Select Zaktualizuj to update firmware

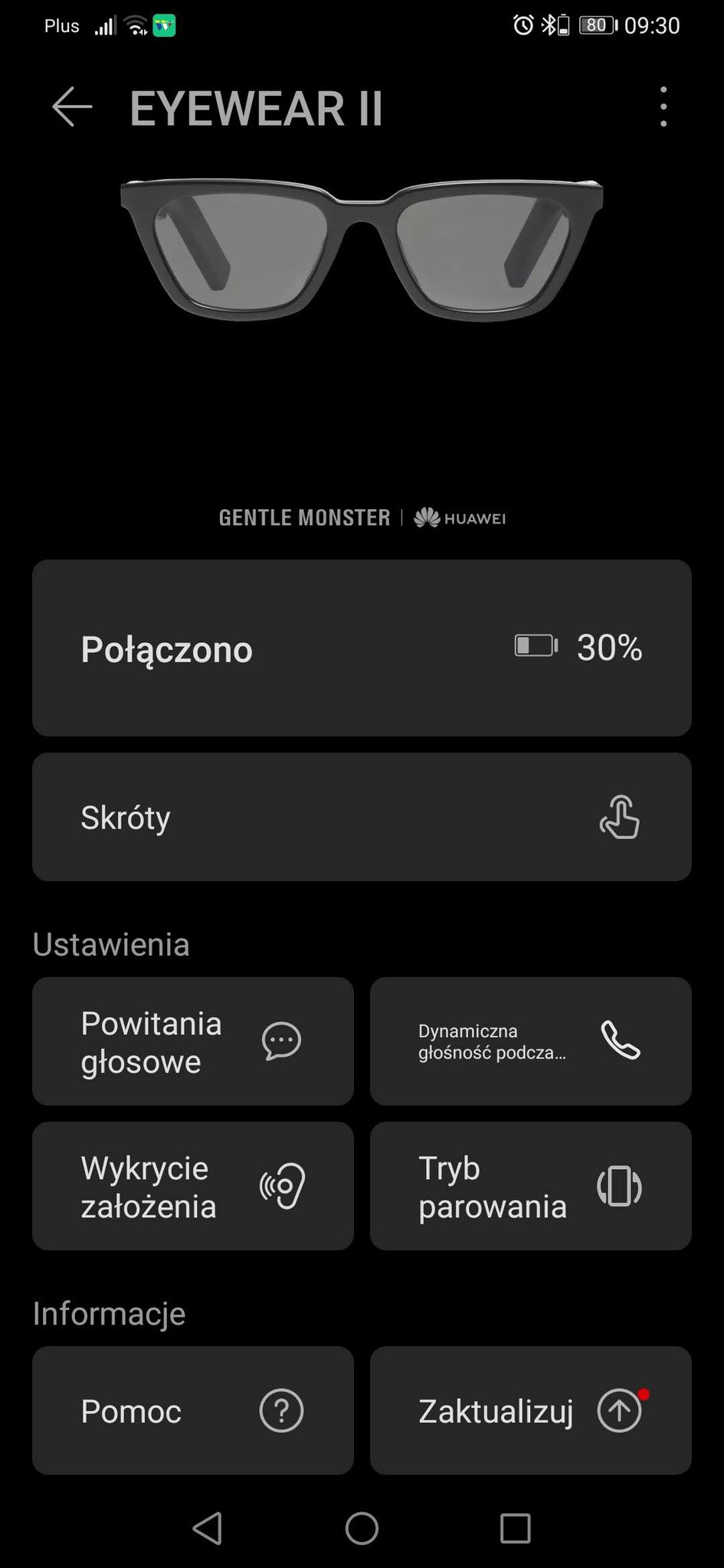click(531, 1410)
